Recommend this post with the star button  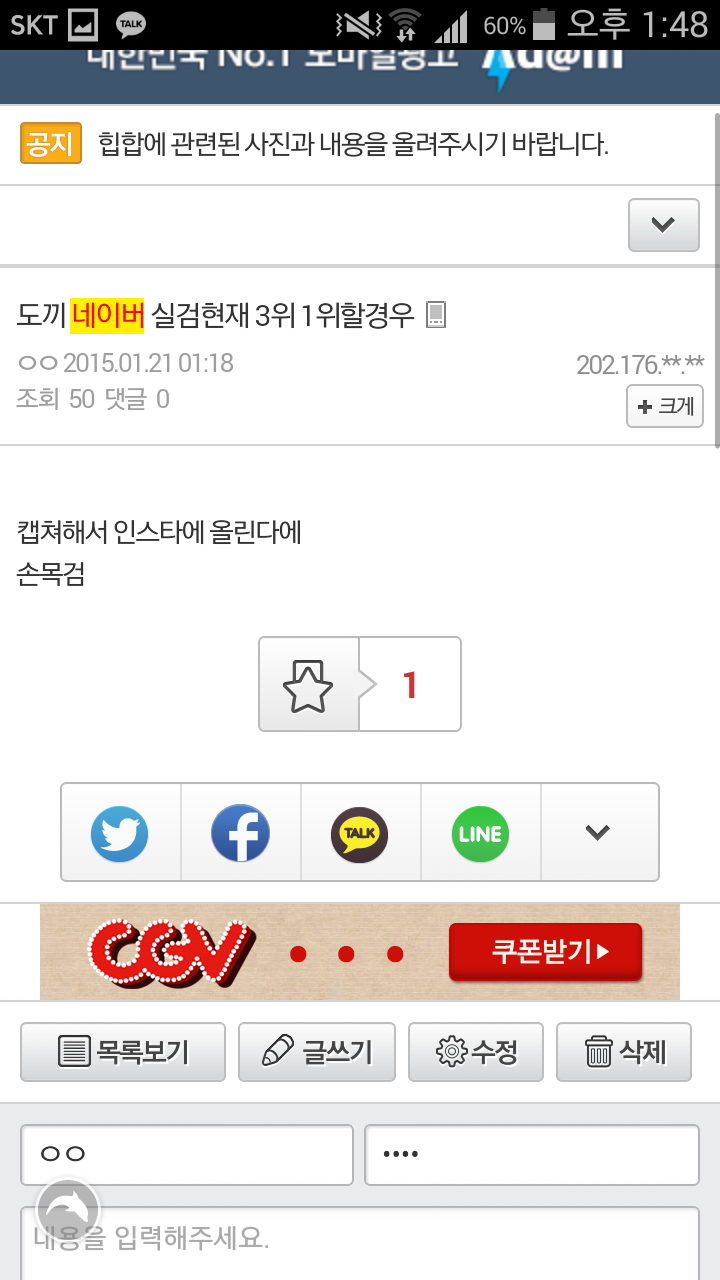tap(308, 685)
